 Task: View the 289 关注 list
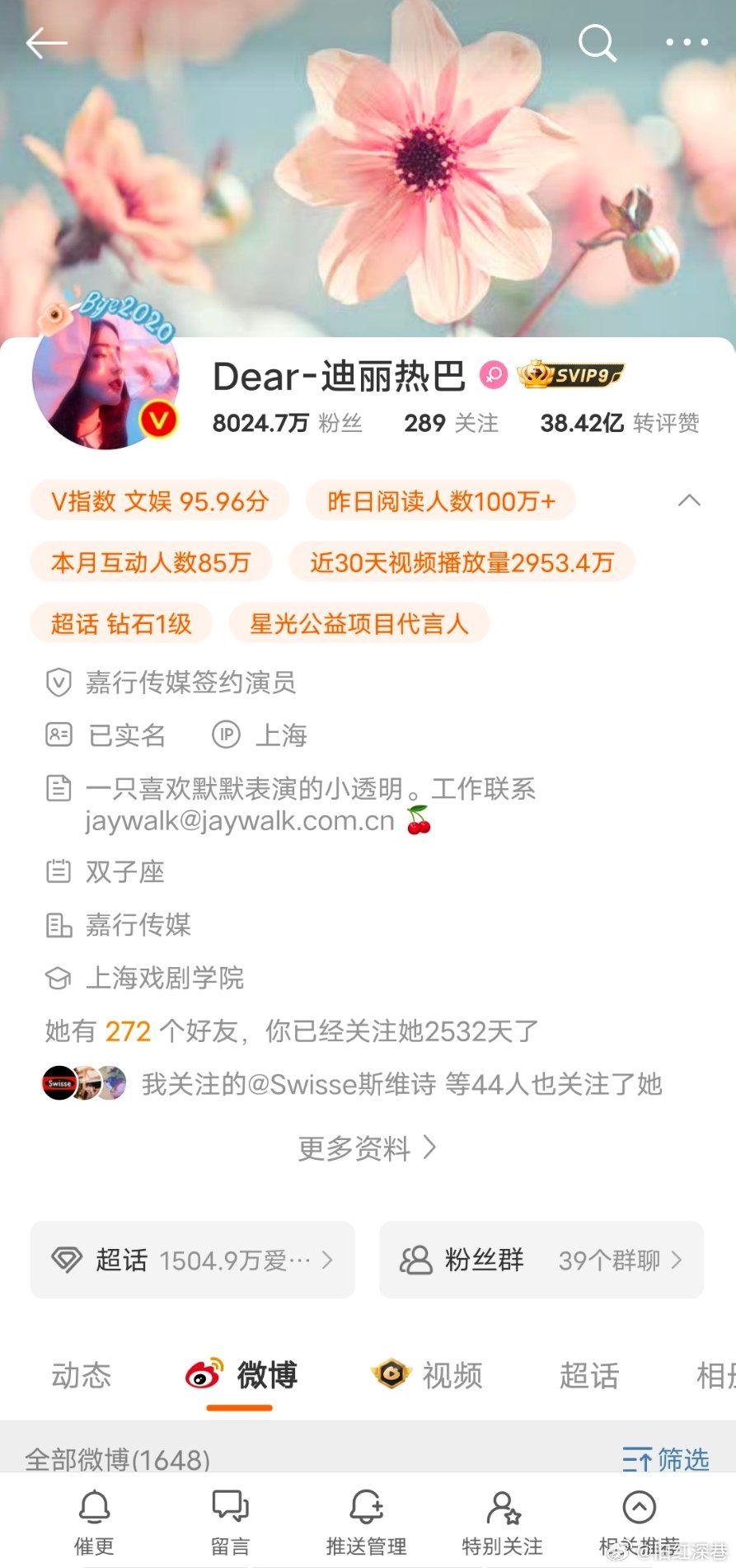pos(451,424)
